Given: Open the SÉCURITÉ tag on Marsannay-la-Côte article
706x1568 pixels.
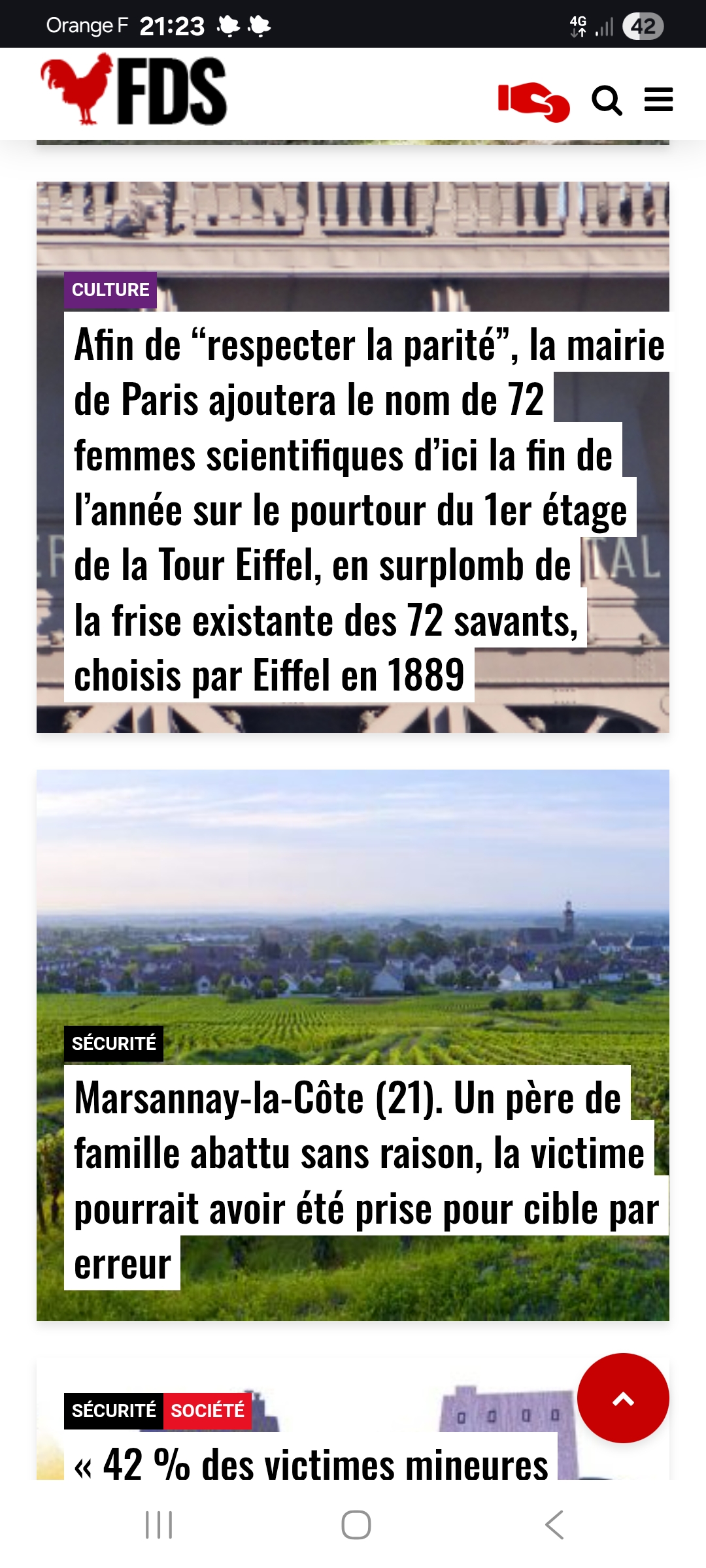Looking at the screenshot, I should click(x=114, y=1043).
